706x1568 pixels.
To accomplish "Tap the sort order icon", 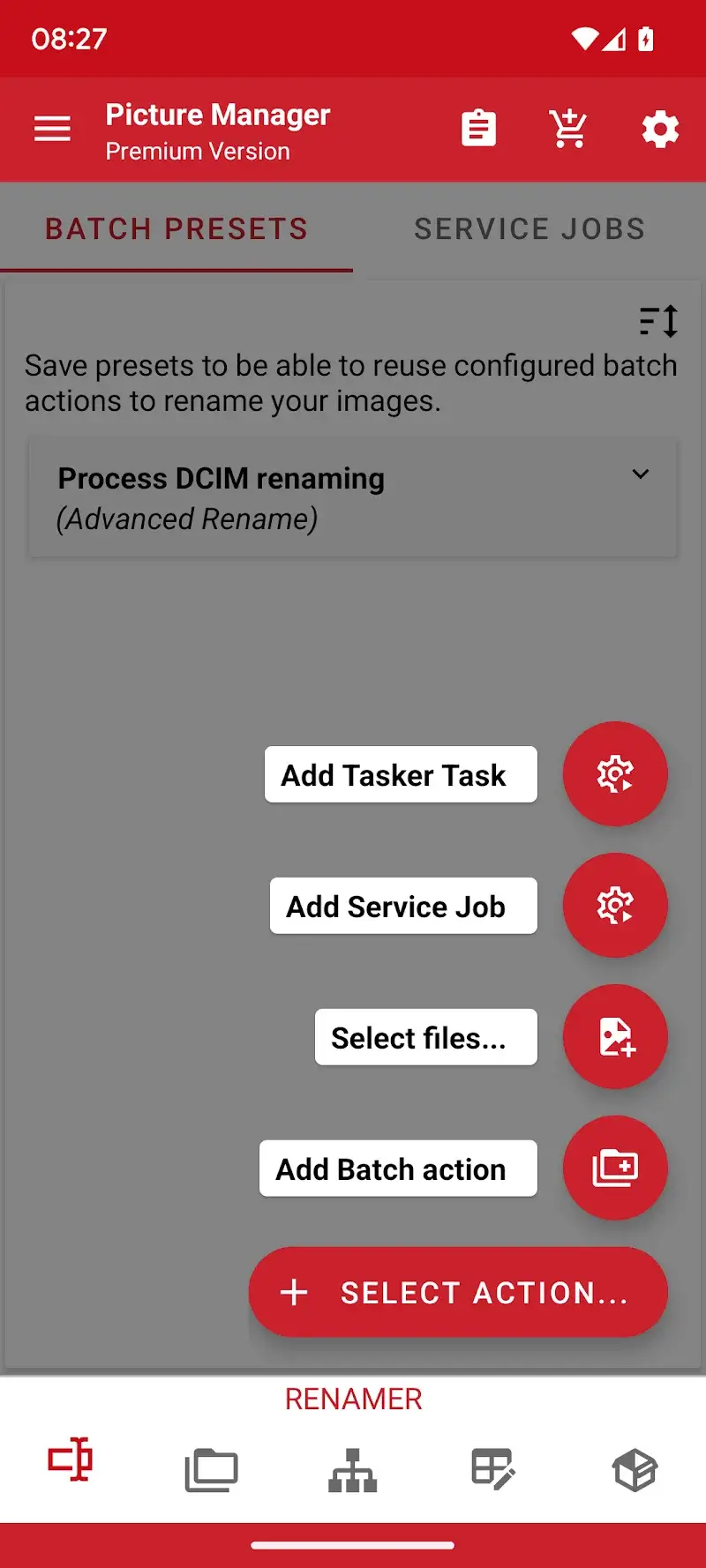I will pos(658,321).
